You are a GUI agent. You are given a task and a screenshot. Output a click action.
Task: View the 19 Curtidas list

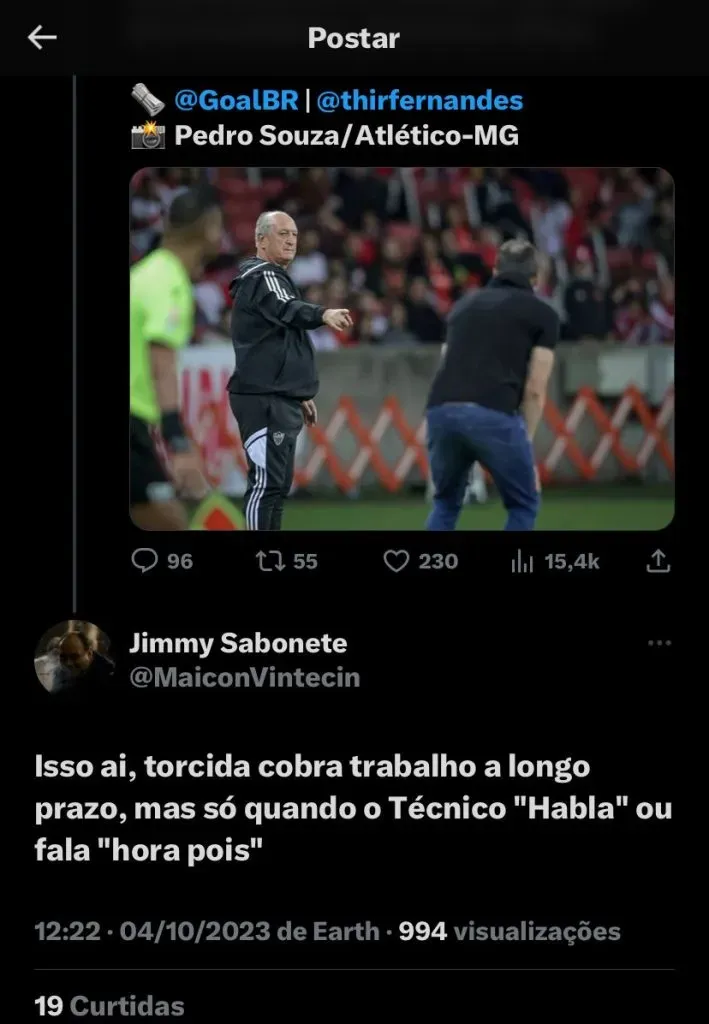(x=109, y=1005)
